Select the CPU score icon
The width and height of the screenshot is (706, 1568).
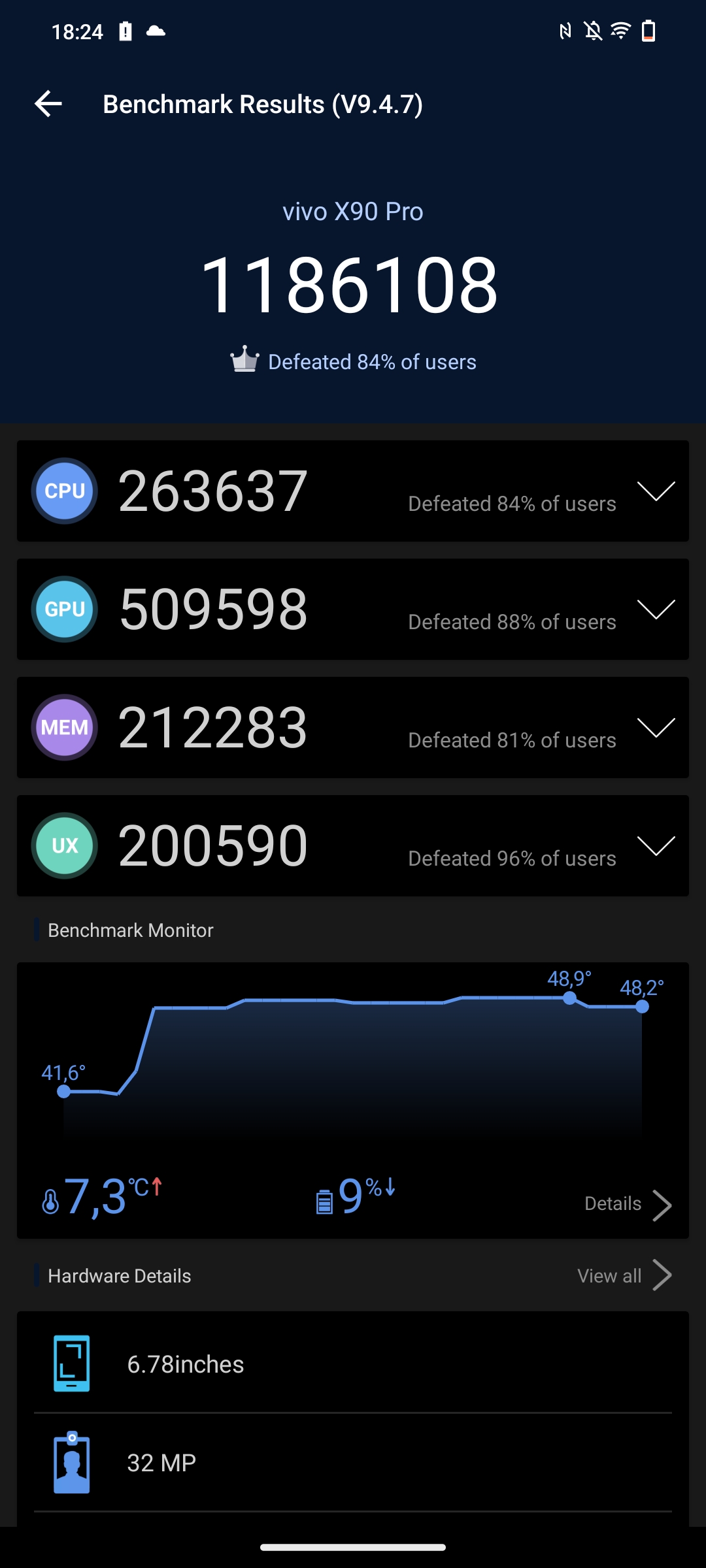[x=64, y=491]
